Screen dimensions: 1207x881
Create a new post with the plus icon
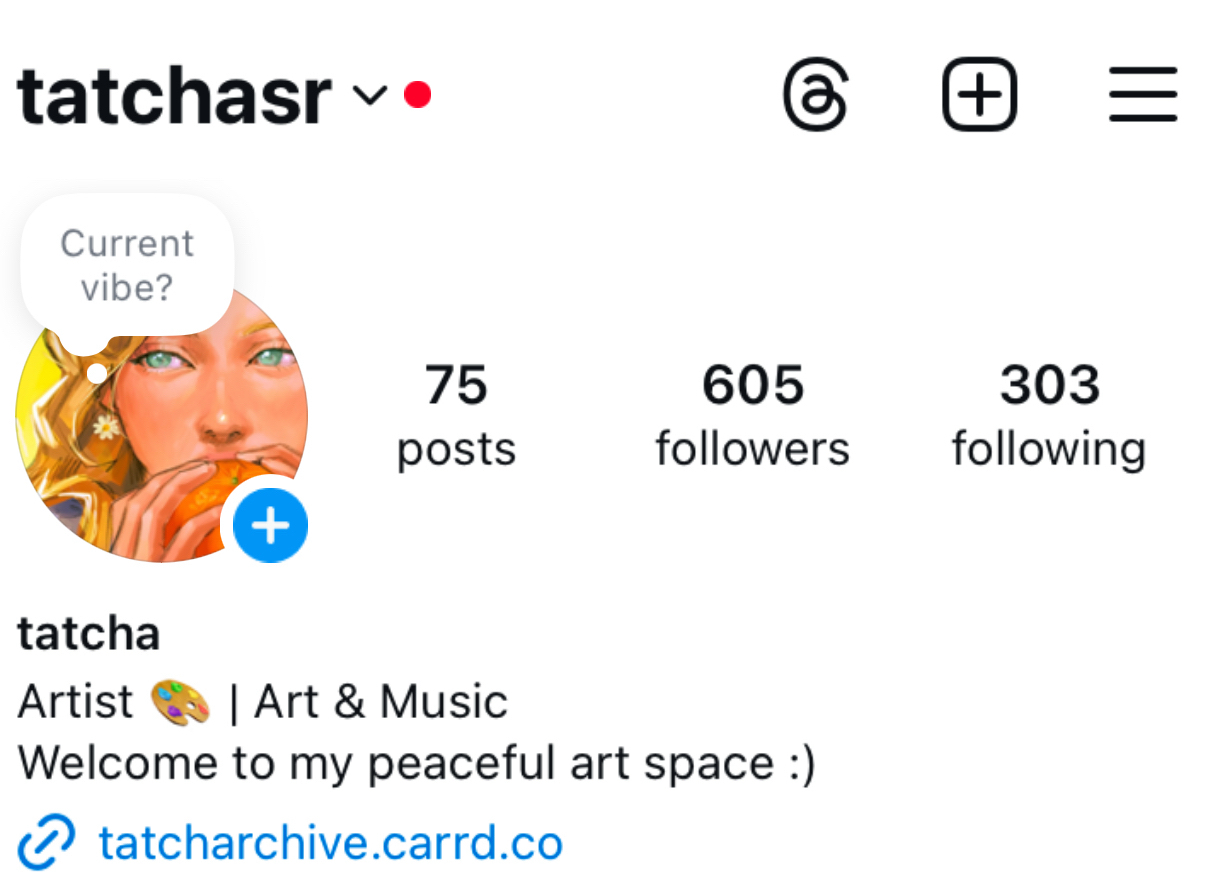coord(979,95)
